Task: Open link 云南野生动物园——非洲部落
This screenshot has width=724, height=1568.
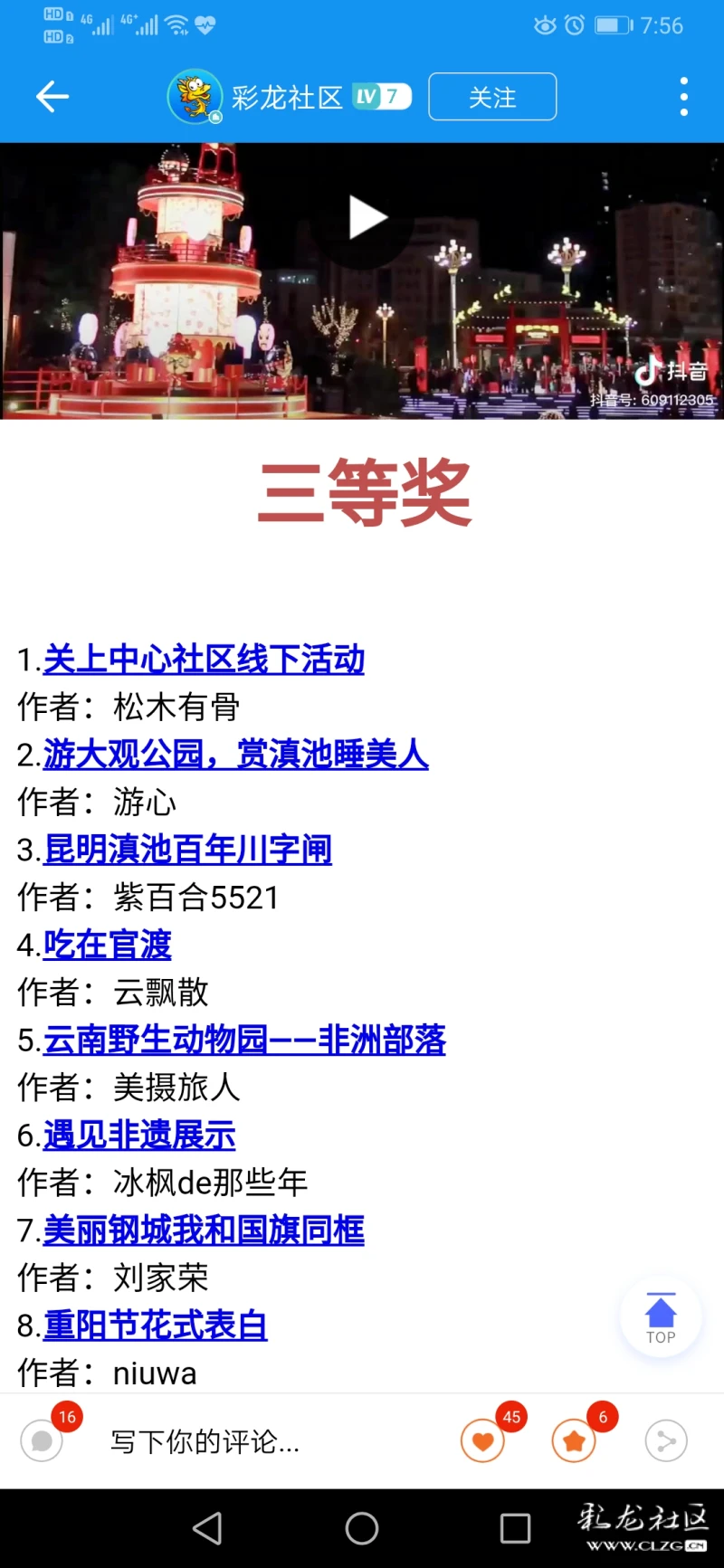Action: [244, 1041]
